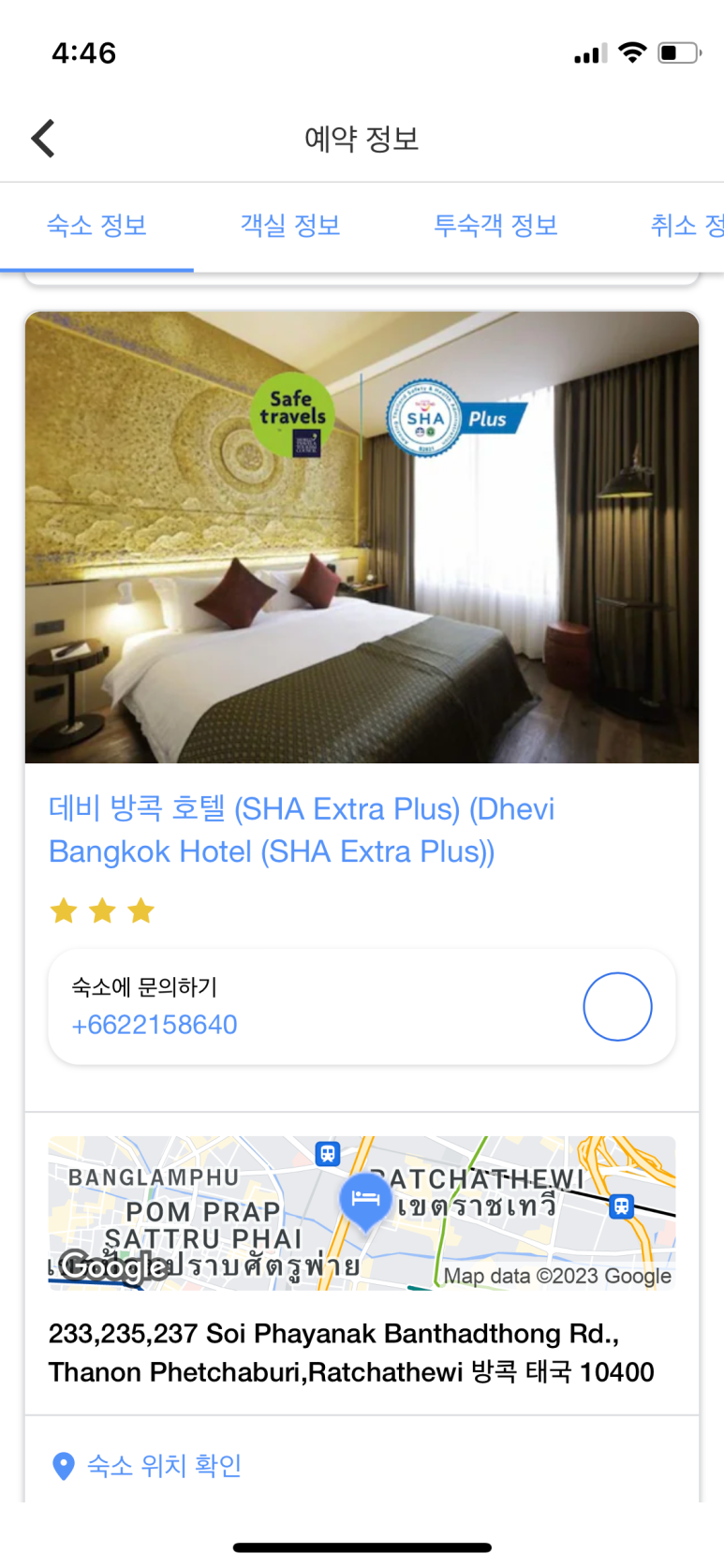724x1568 pixels.
Task: Open the Dhevi Bangkok Hotel room photo
Action: (362, 537)
